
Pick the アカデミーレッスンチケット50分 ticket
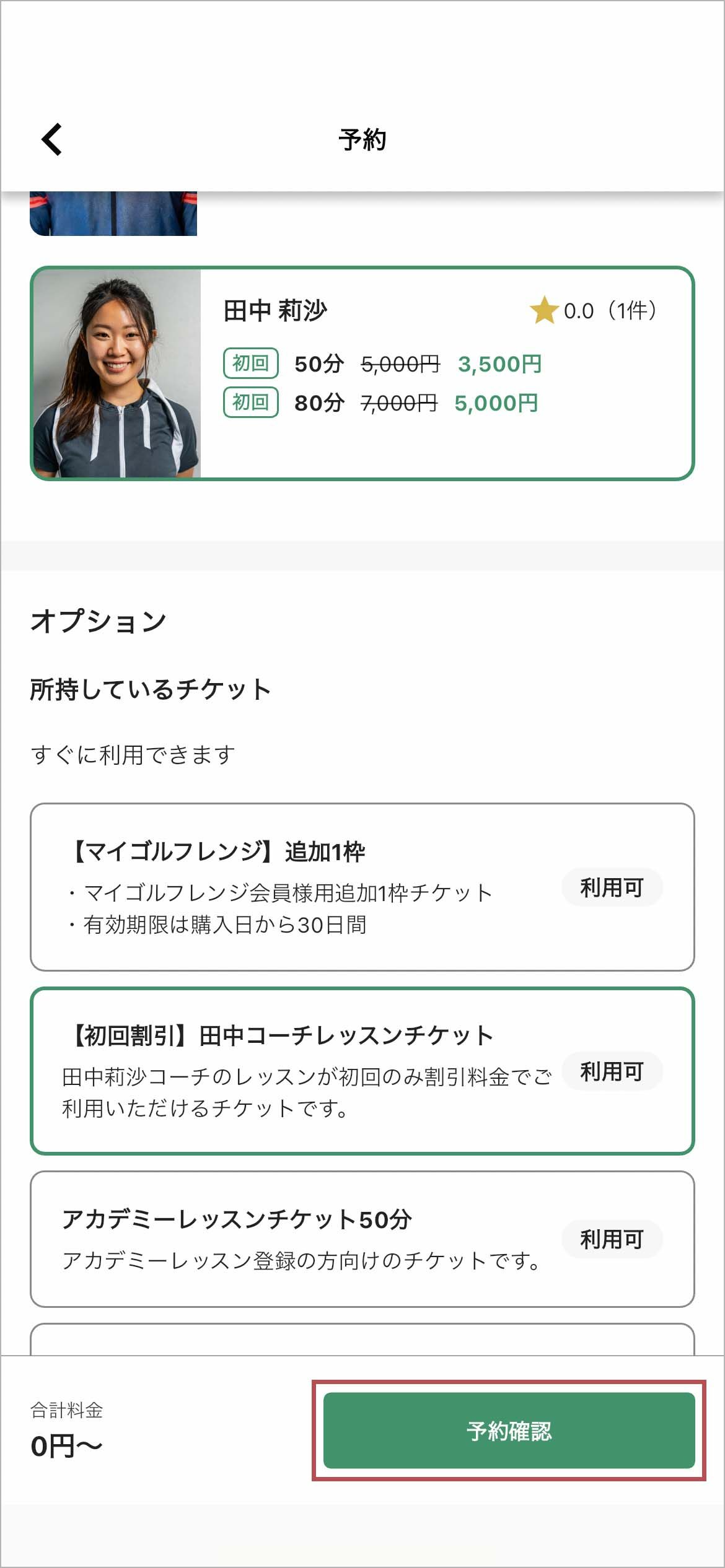pos(362,1239)
